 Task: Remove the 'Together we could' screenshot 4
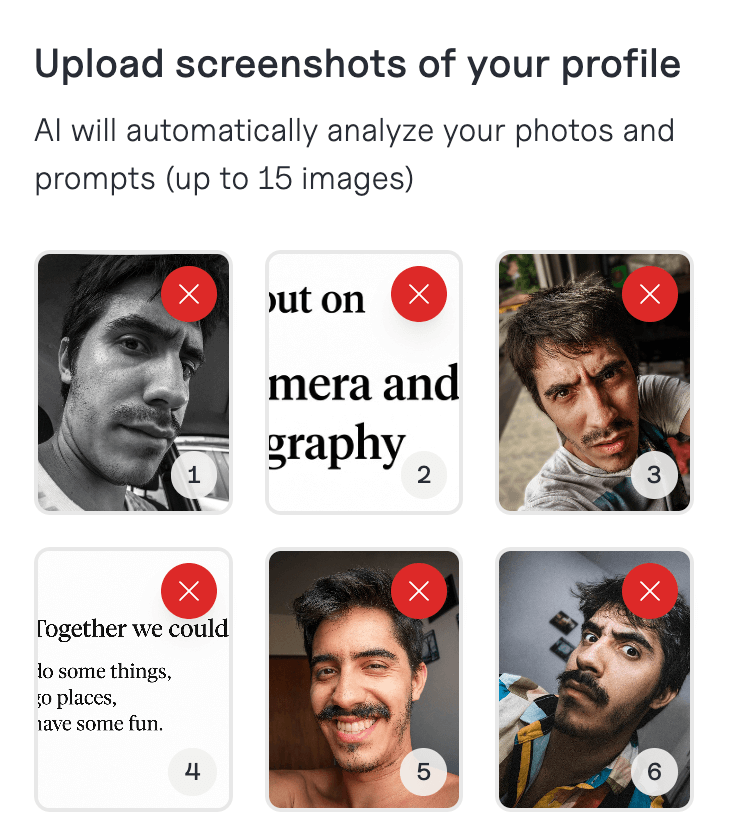[189, 591]
